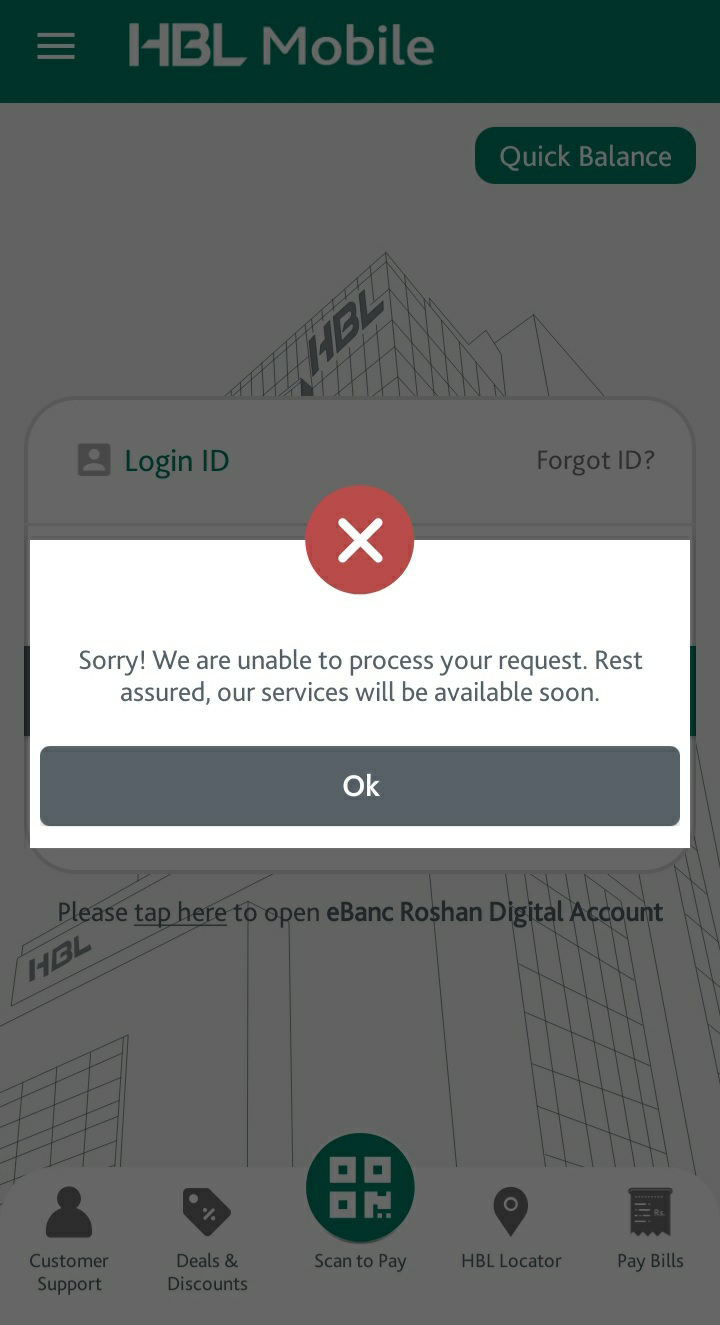Tap the Forgot ID? link
Viewport: 720px width, 1325px height.
[595, 460]
